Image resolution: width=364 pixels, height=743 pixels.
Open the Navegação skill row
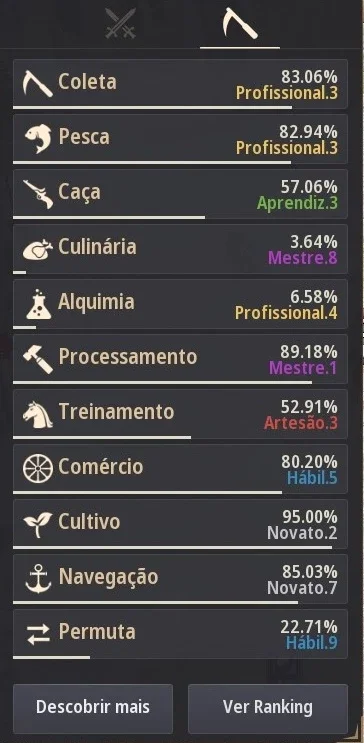tap(180, 579)
